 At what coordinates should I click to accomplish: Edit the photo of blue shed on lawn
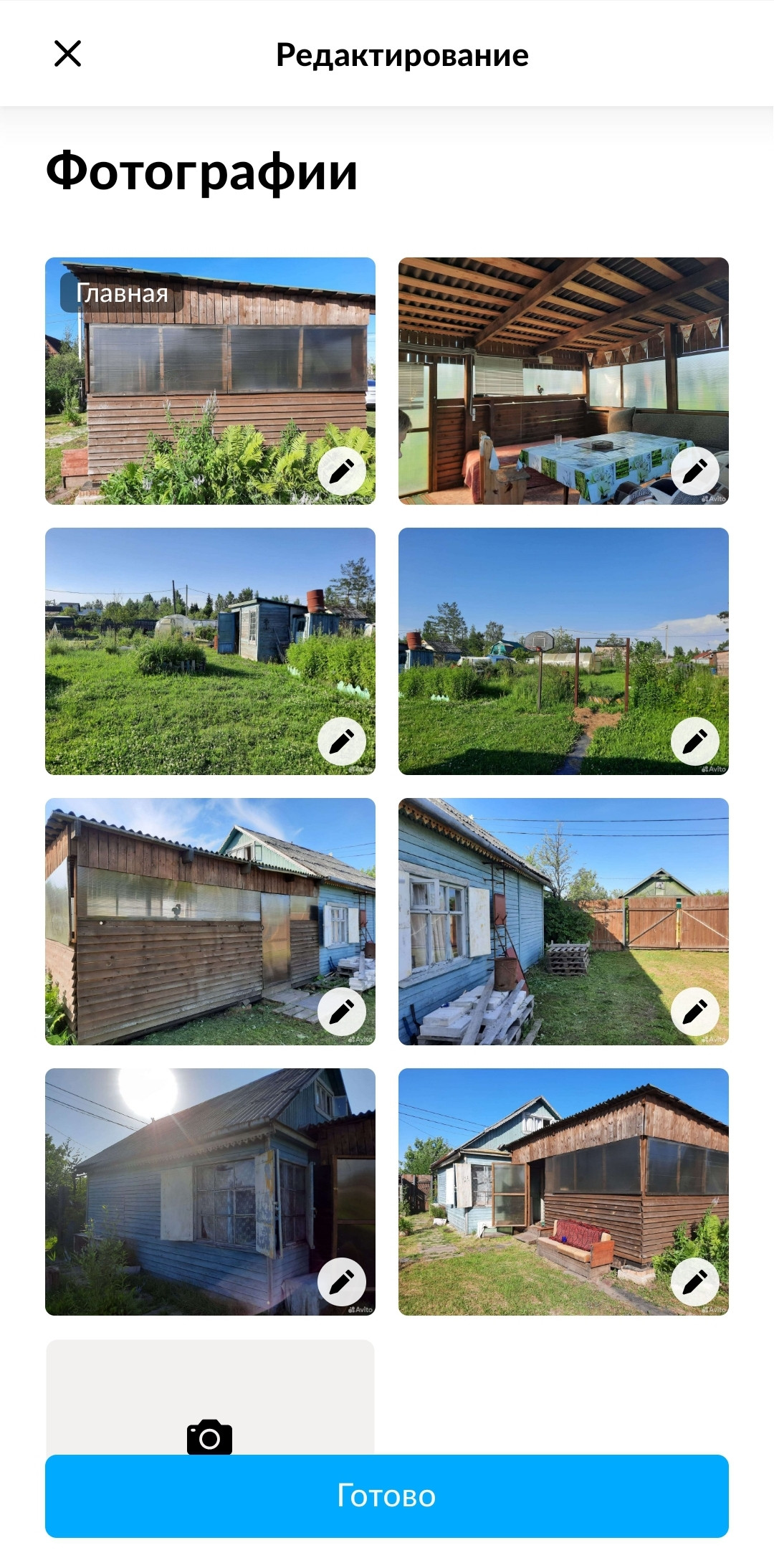click(342, 741)
